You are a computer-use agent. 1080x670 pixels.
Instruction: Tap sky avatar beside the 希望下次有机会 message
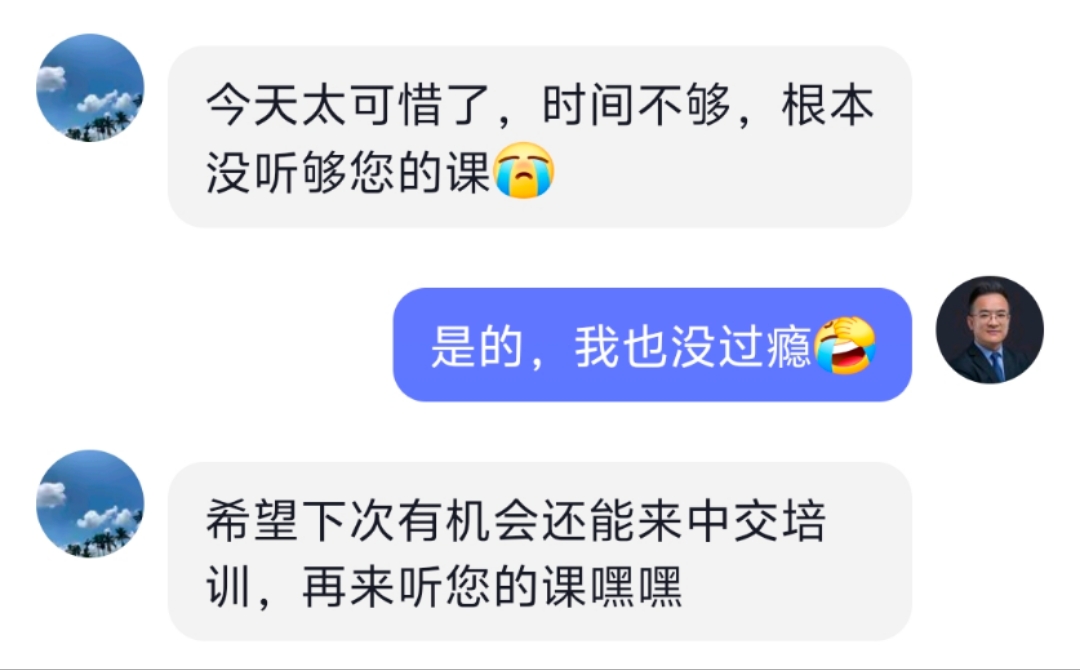(x=90, y=504)
